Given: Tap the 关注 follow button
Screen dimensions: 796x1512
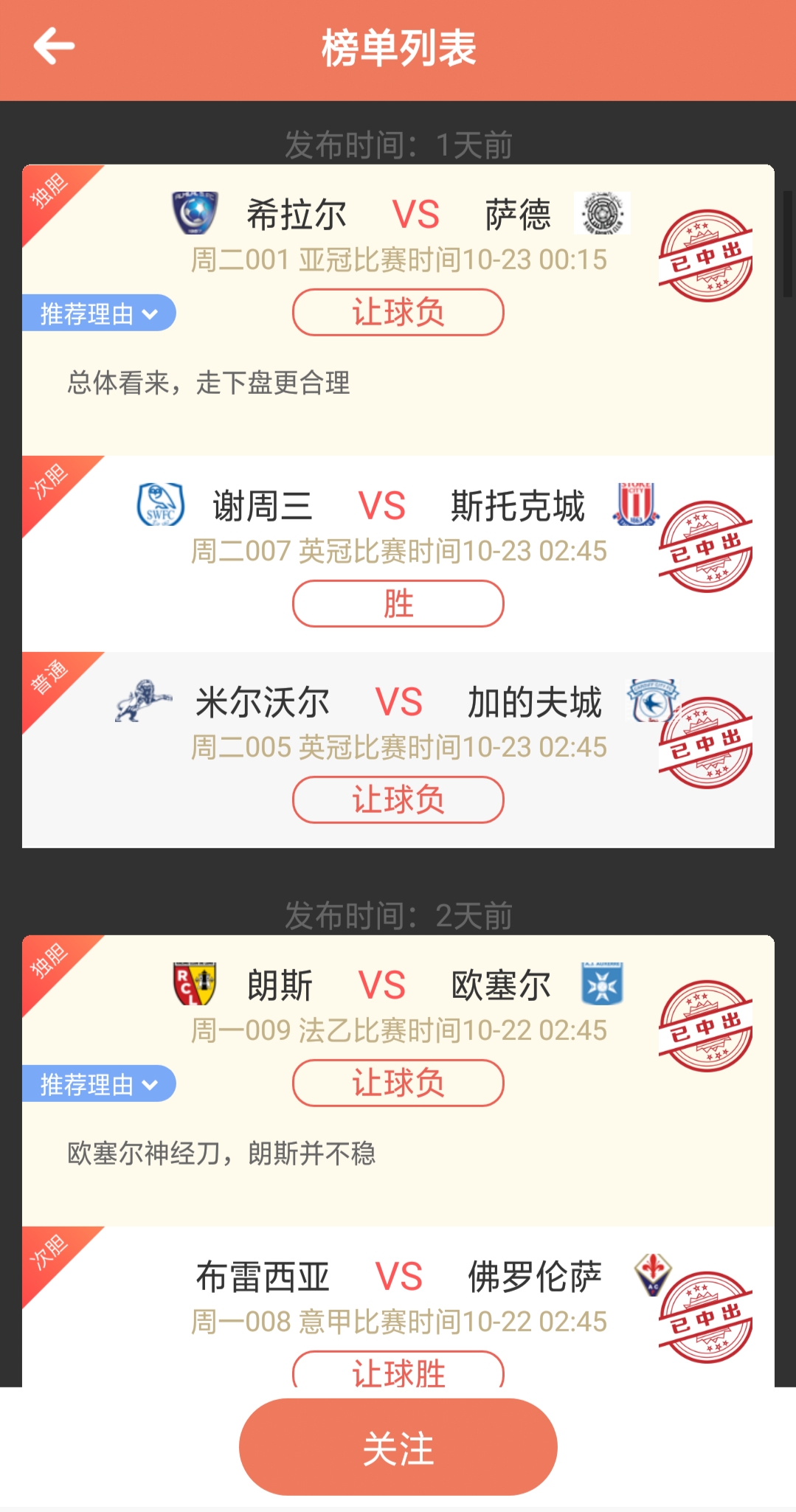Looking at the screenshot, I should [398, 1447].
